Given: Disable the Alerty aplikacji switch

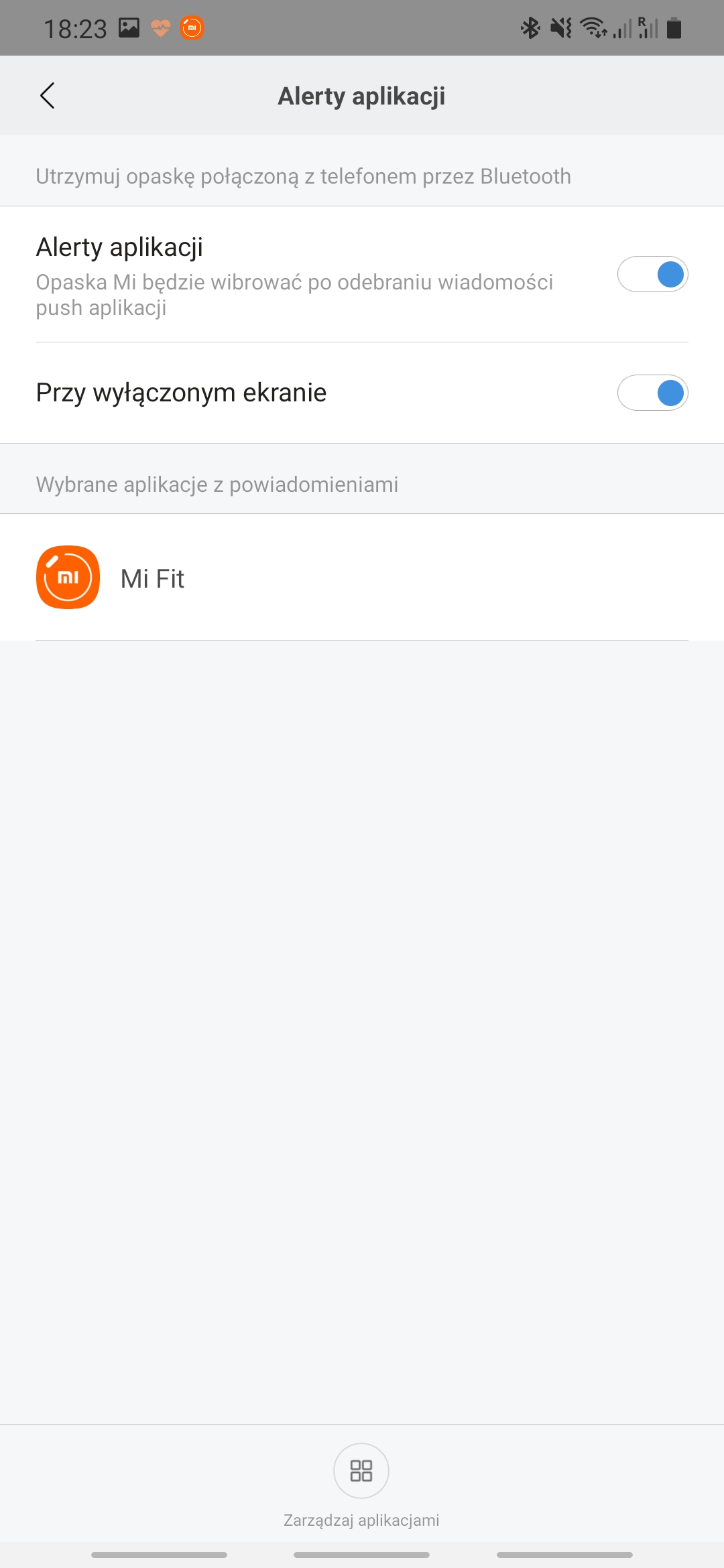Looking at the screenshot, I should 652,274.
